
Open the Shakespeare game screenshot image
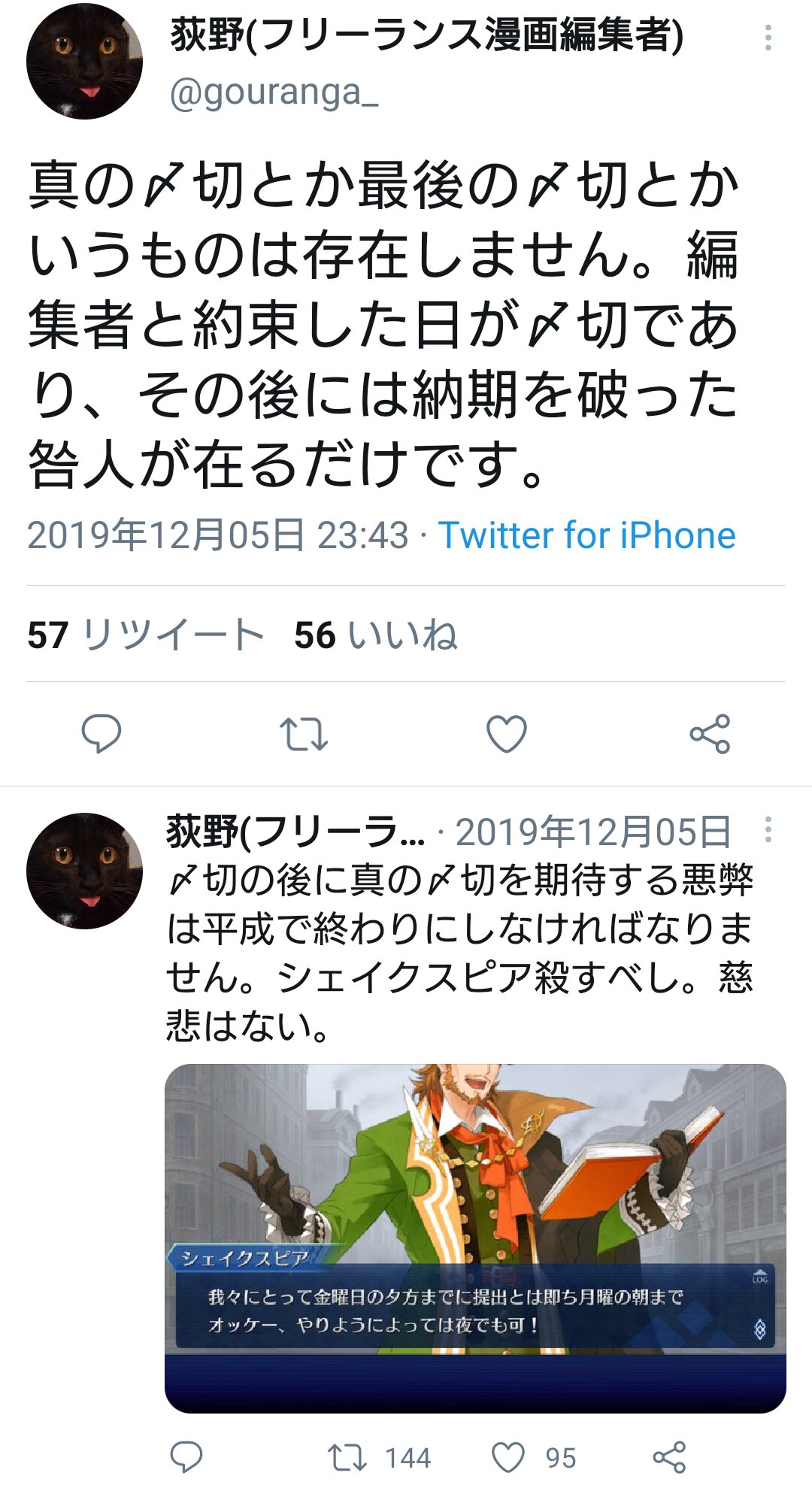pyautogui.click(x=475, y=1238)
